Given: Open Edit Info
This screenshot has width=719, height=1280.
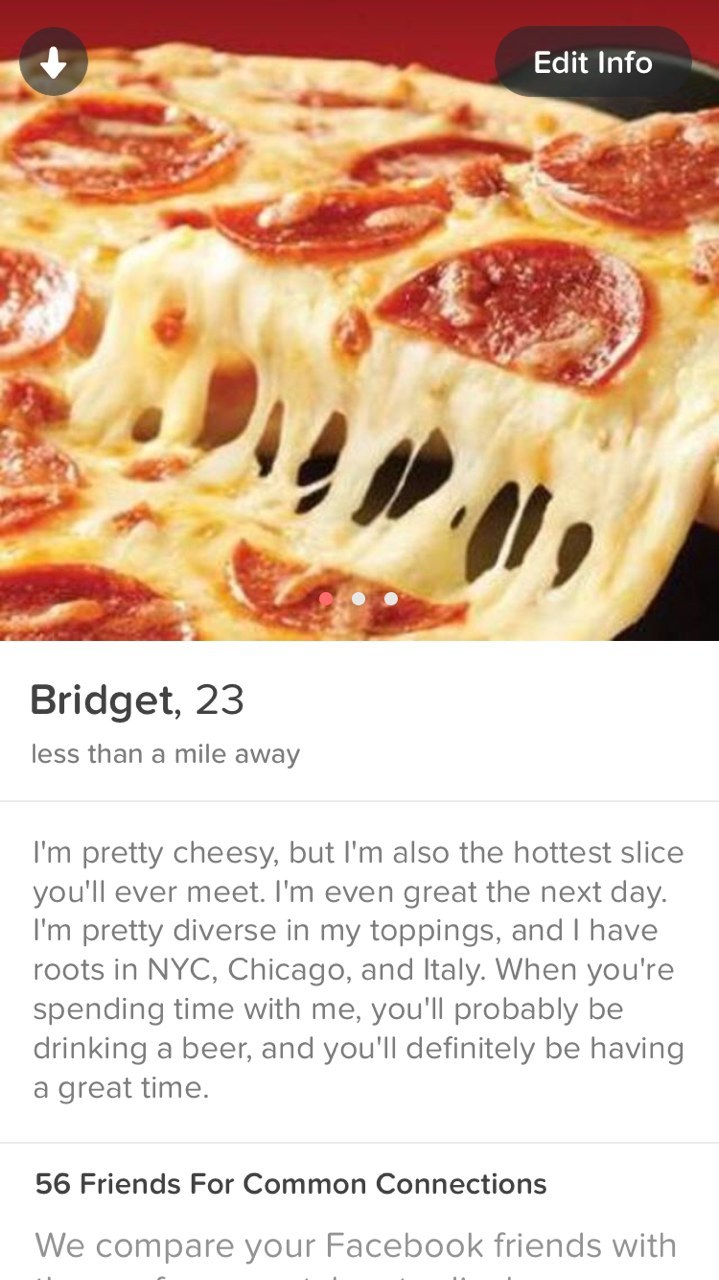Looking at the screenshot, I should point(592,62).
